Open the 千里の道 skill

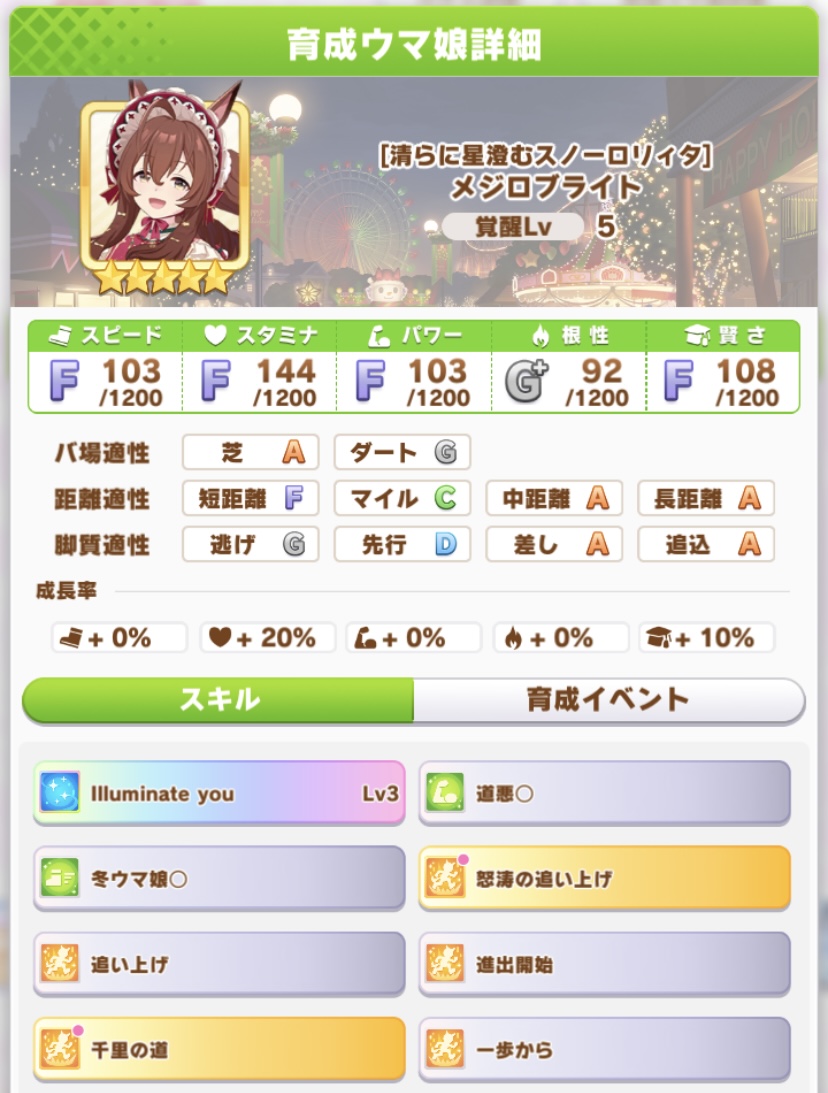tap(219, 1049)
